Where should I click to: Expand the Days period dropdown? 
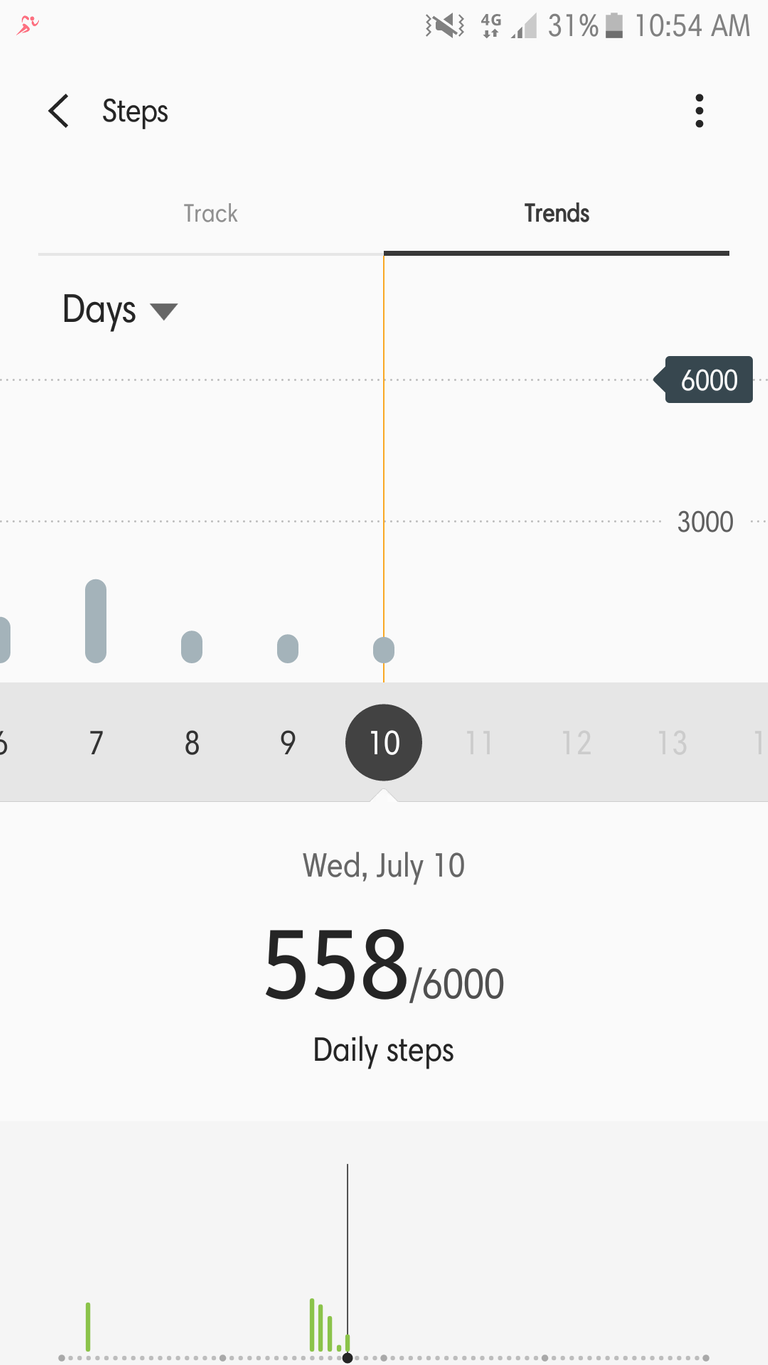(x=119, y=310)
